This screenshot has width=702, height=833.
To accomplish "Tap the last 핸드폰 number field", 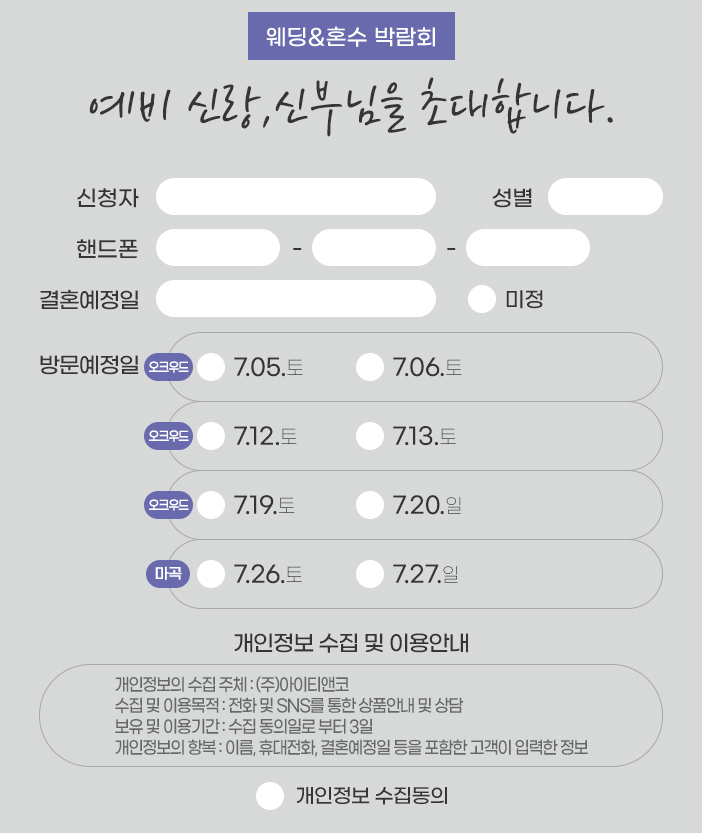I will point(528,248).
